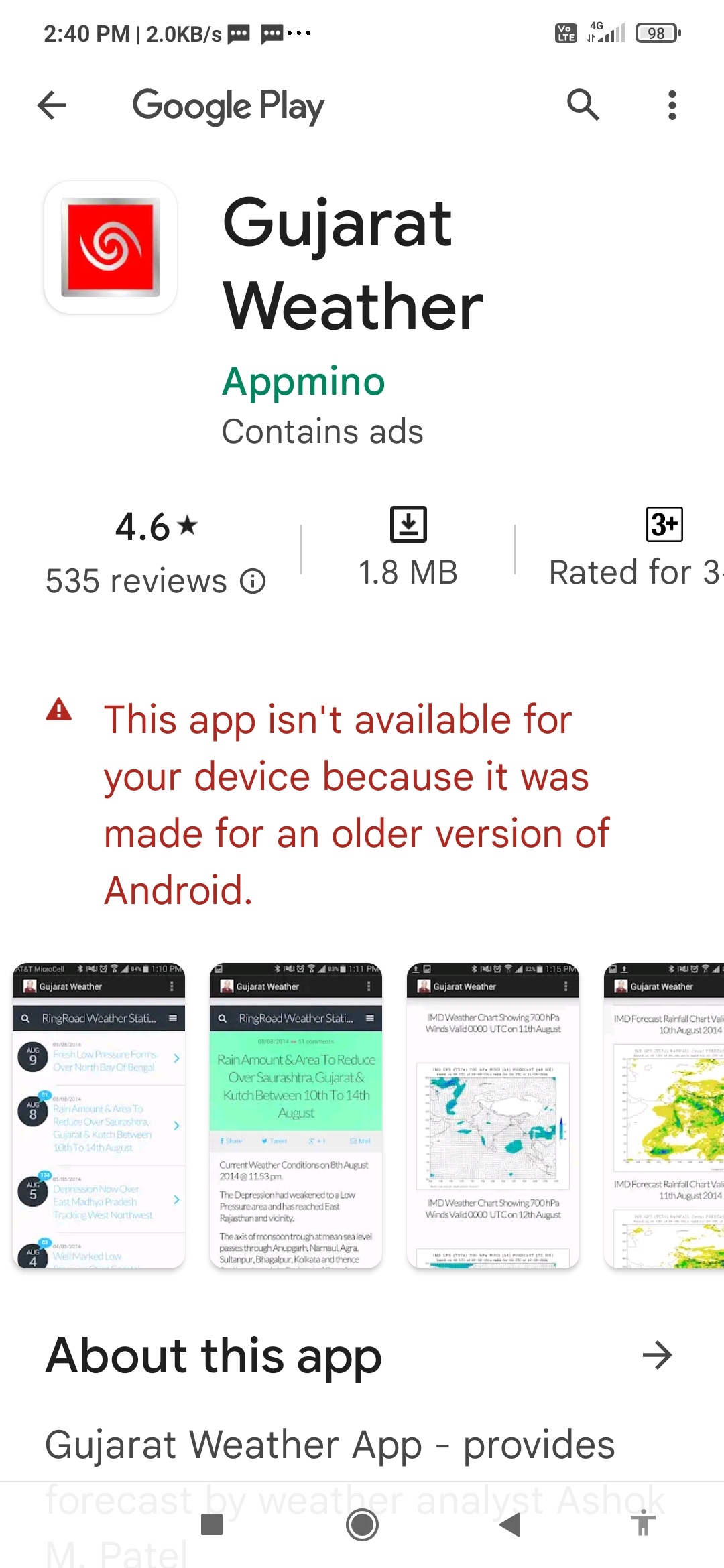Screen dimensions: 724x1568
Task: Open the IMD Forecast Rainfall Chart screenshot
Action: (x=664, y=1116)
